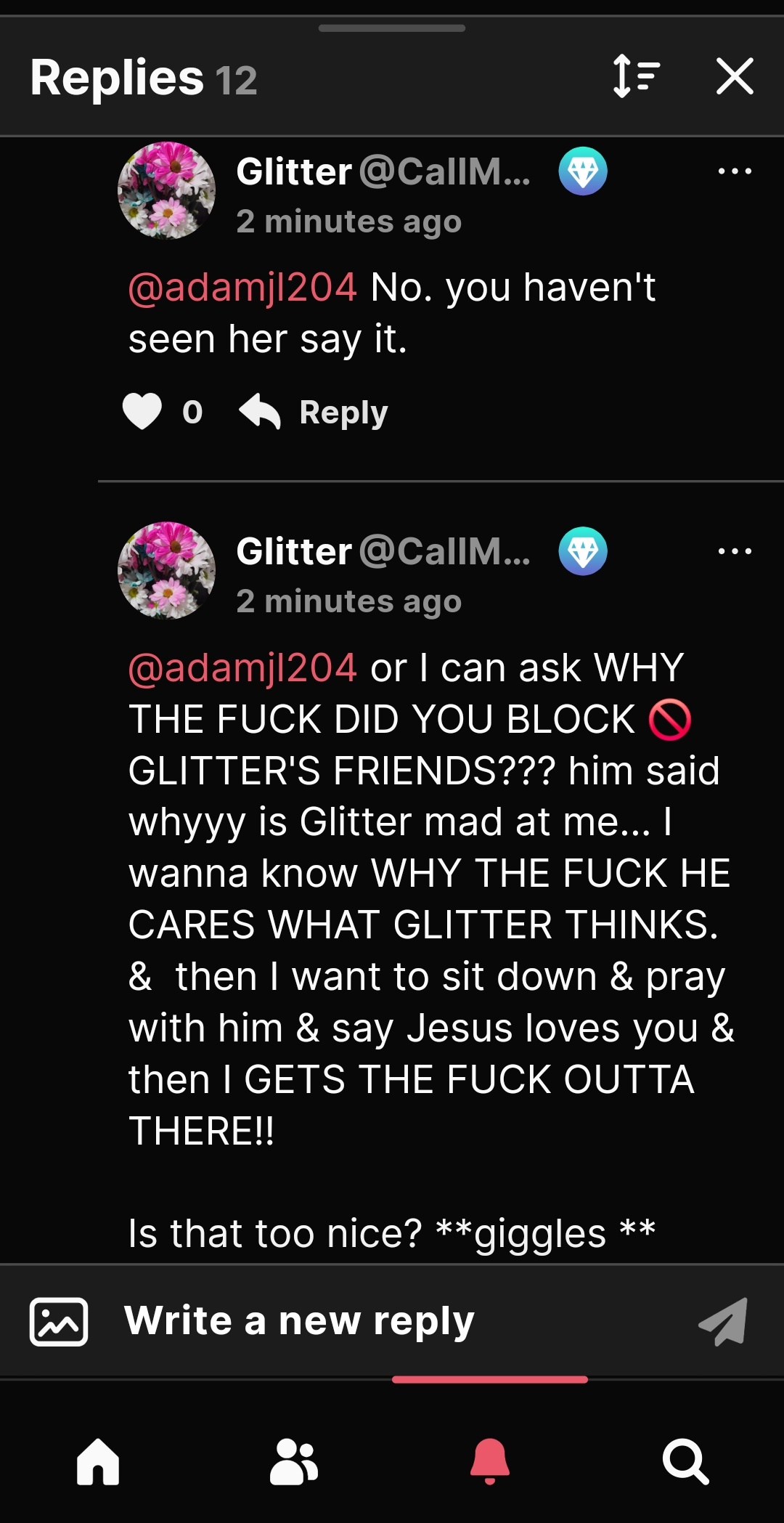Open the notifications bell tab

[490, 1461]
